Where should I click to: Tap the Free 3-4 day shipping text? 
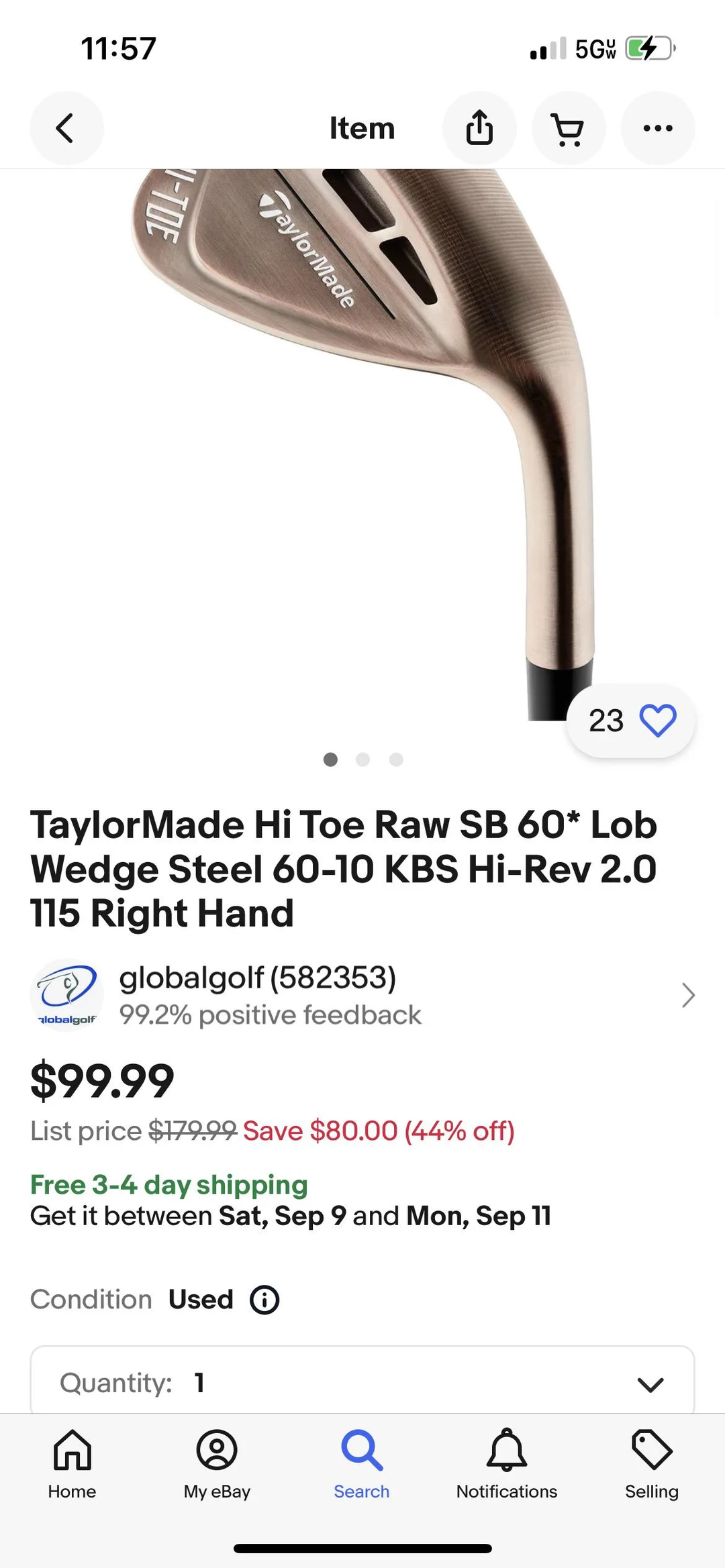[x=168, y=1184]
